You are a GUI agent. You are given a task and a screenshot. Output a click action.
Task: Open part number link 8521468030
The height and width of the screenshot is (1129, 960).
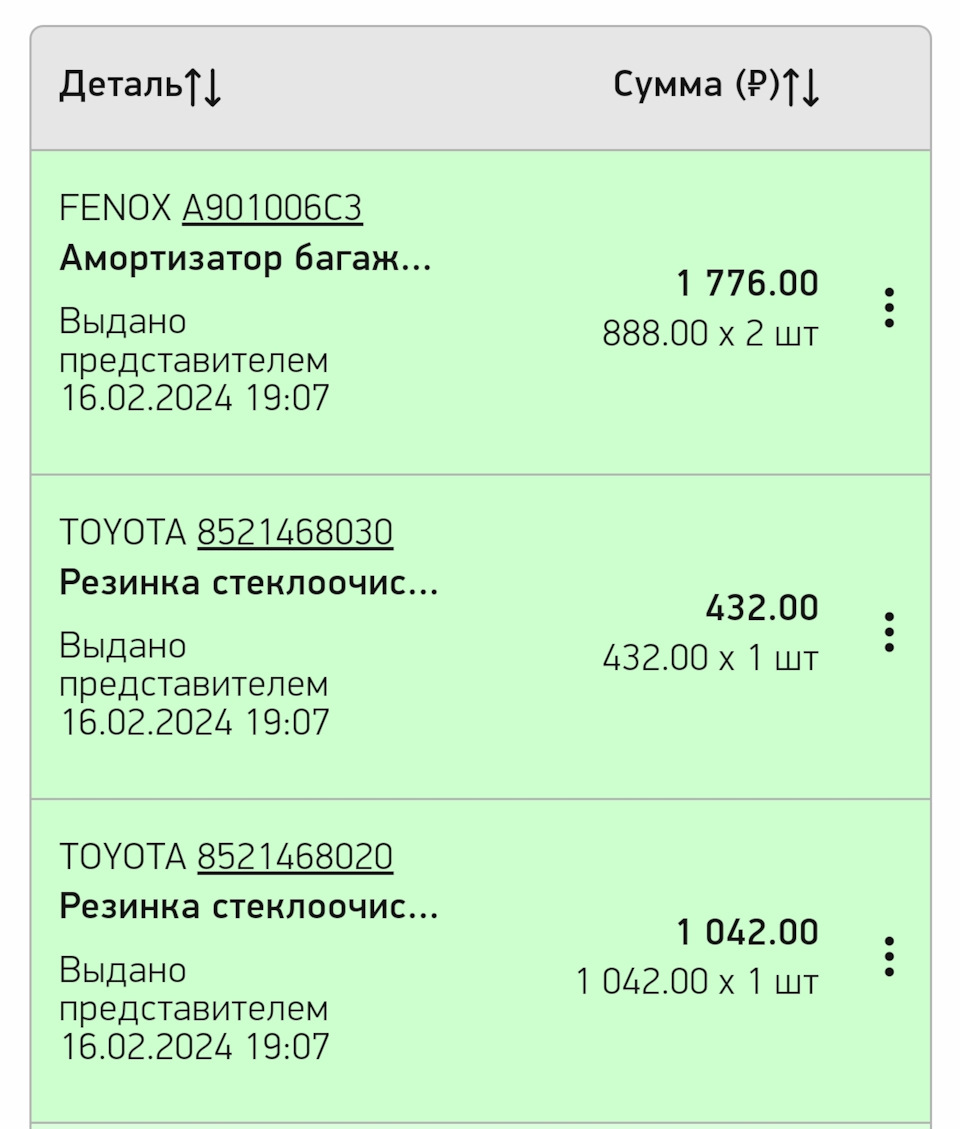pyautogui.click(x=295, y=532)
